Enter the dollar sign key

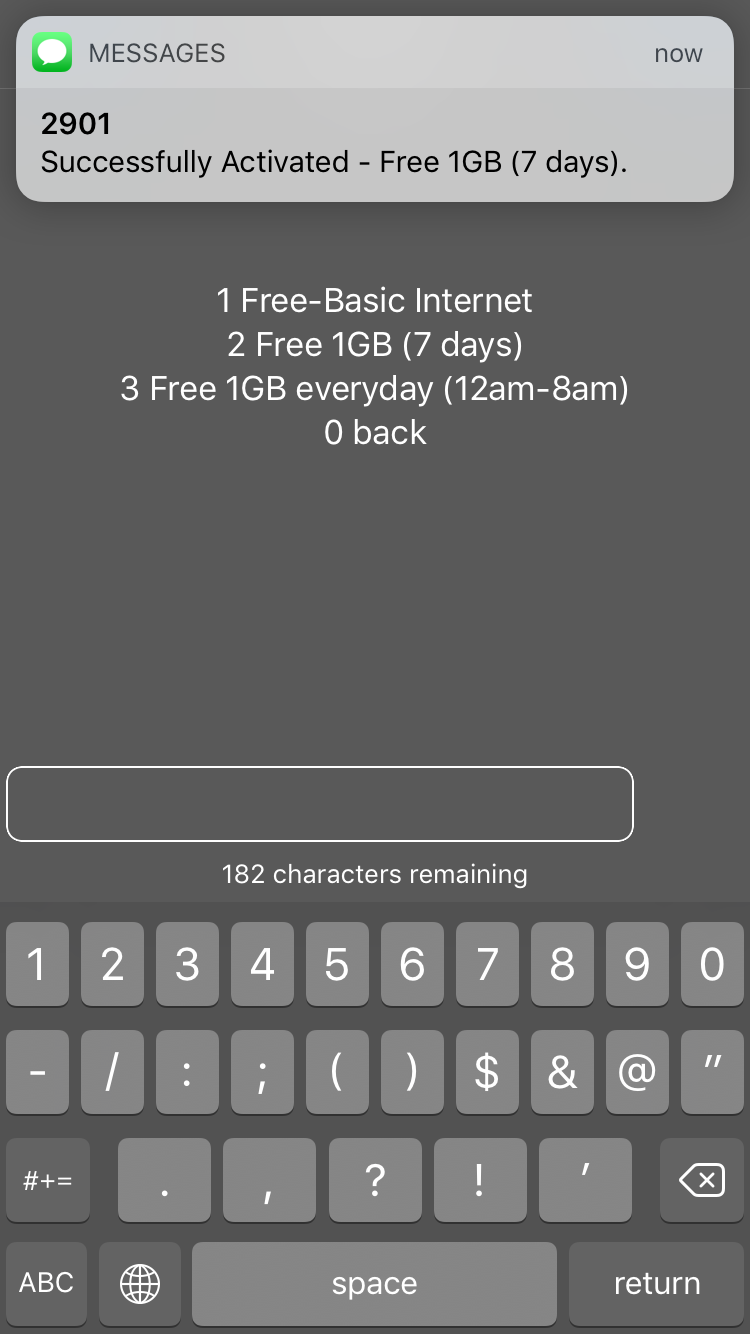pyautogui.click(x=487, y=1072)
